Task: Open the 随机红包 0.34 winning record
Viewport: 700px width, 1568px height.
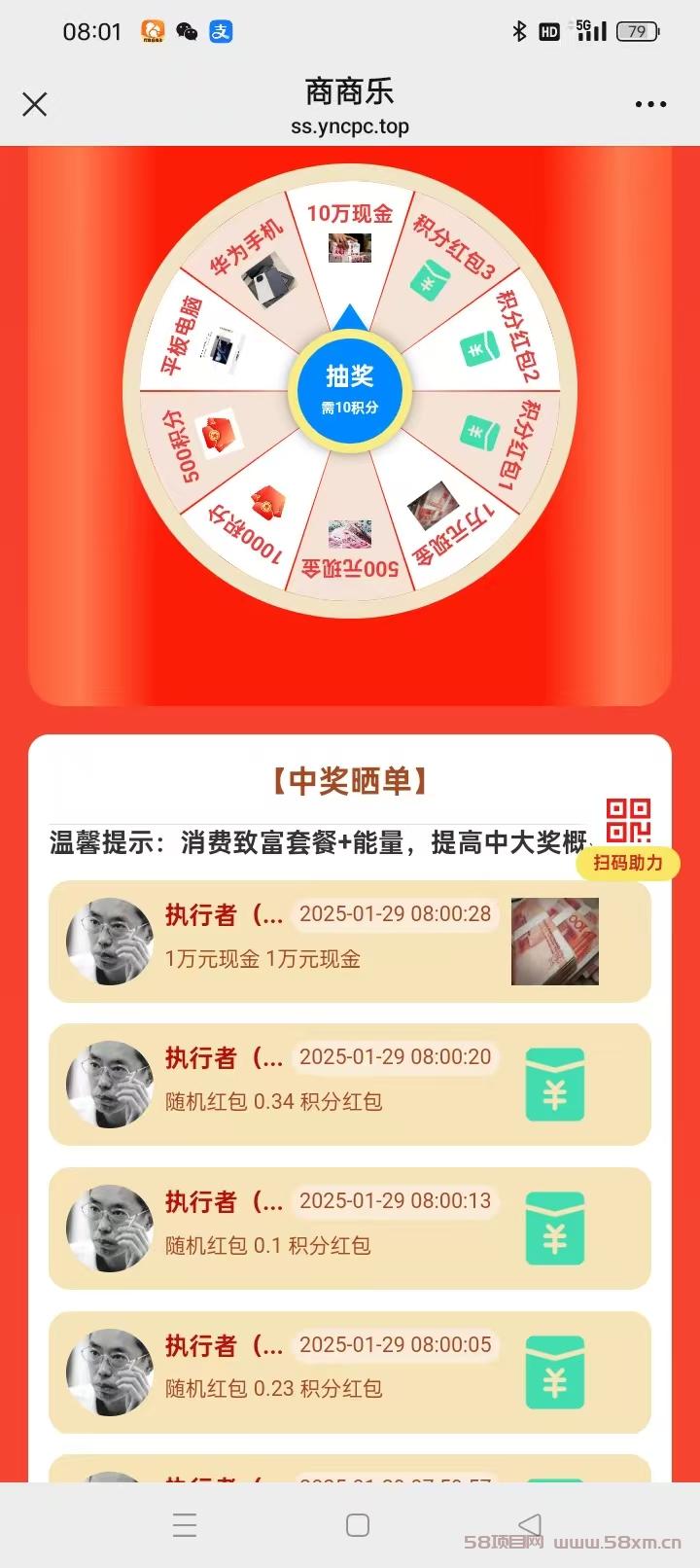Action: [x=350, y=1084]
